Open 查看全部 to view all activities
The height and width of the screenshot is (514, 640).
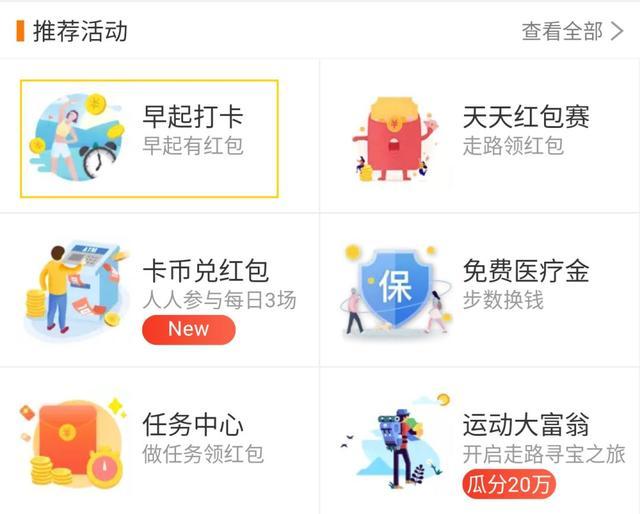click(572, 31)
